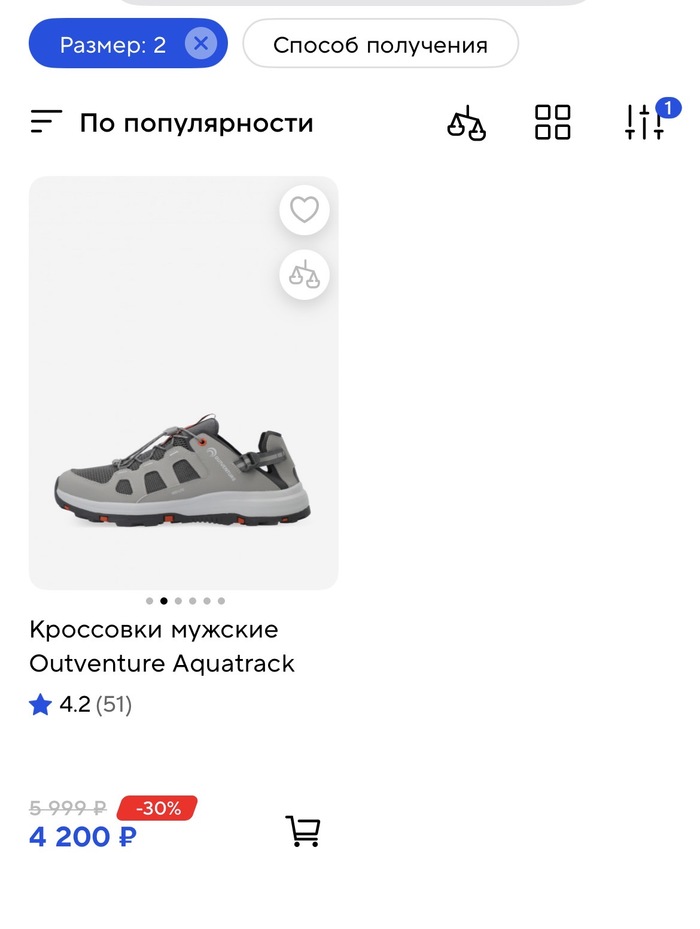Add Aquatrack sneakers to comparison
The width and height of the screenshot is (700, 929).
coord(304,274)
